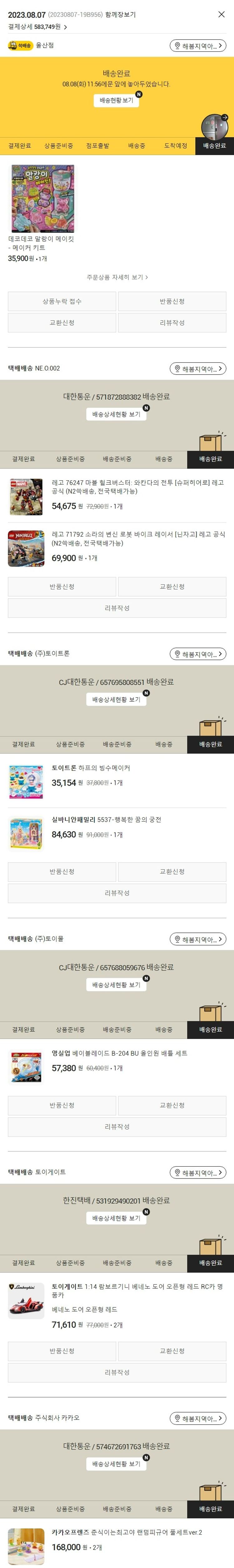
Task: Request 교환신청 for 말랑이 kit order
Action: click(x=62, y=323)
